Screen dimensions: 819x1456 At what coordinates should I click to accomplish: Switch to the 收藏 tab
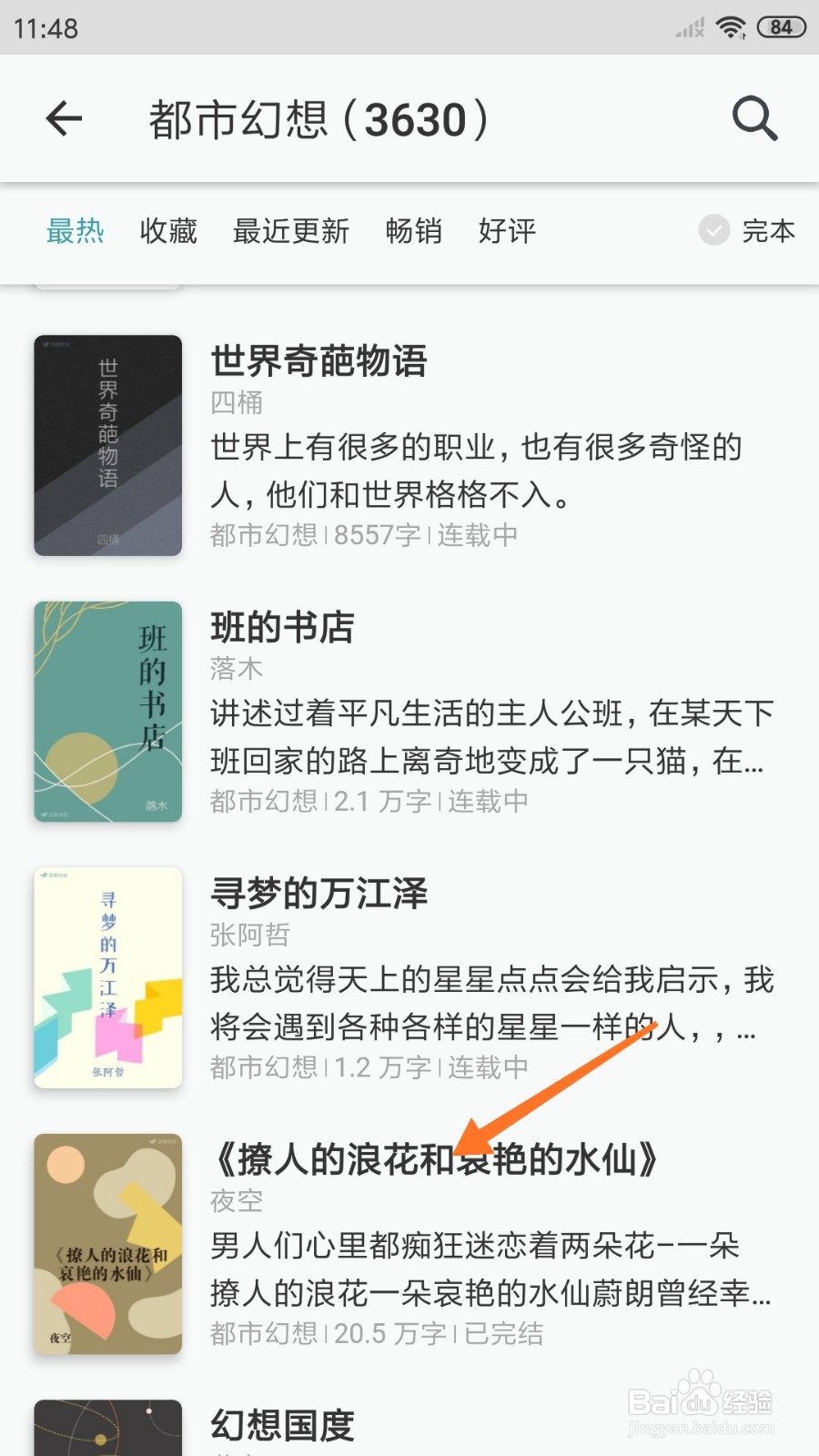(x=167, y=232)
